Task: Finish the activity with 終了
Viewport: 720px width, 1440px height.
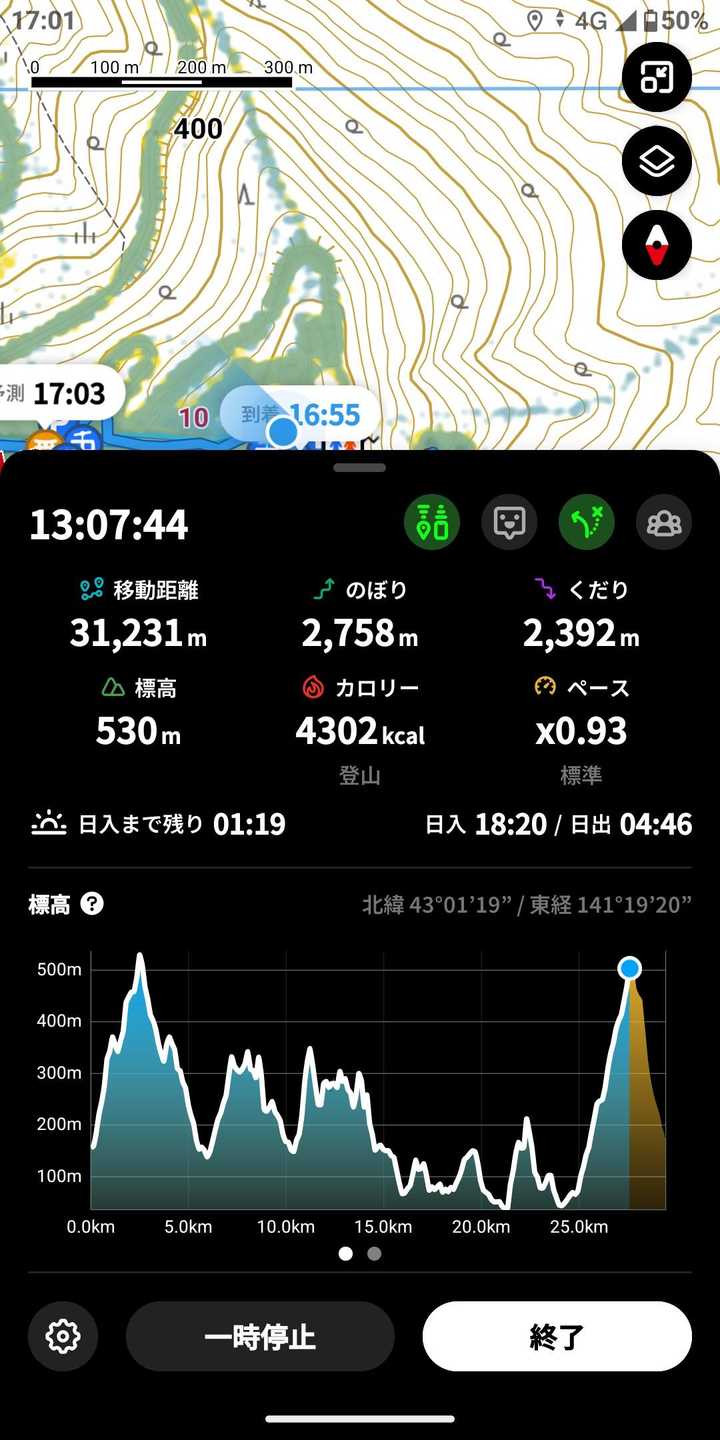Action: (557, 1336)
